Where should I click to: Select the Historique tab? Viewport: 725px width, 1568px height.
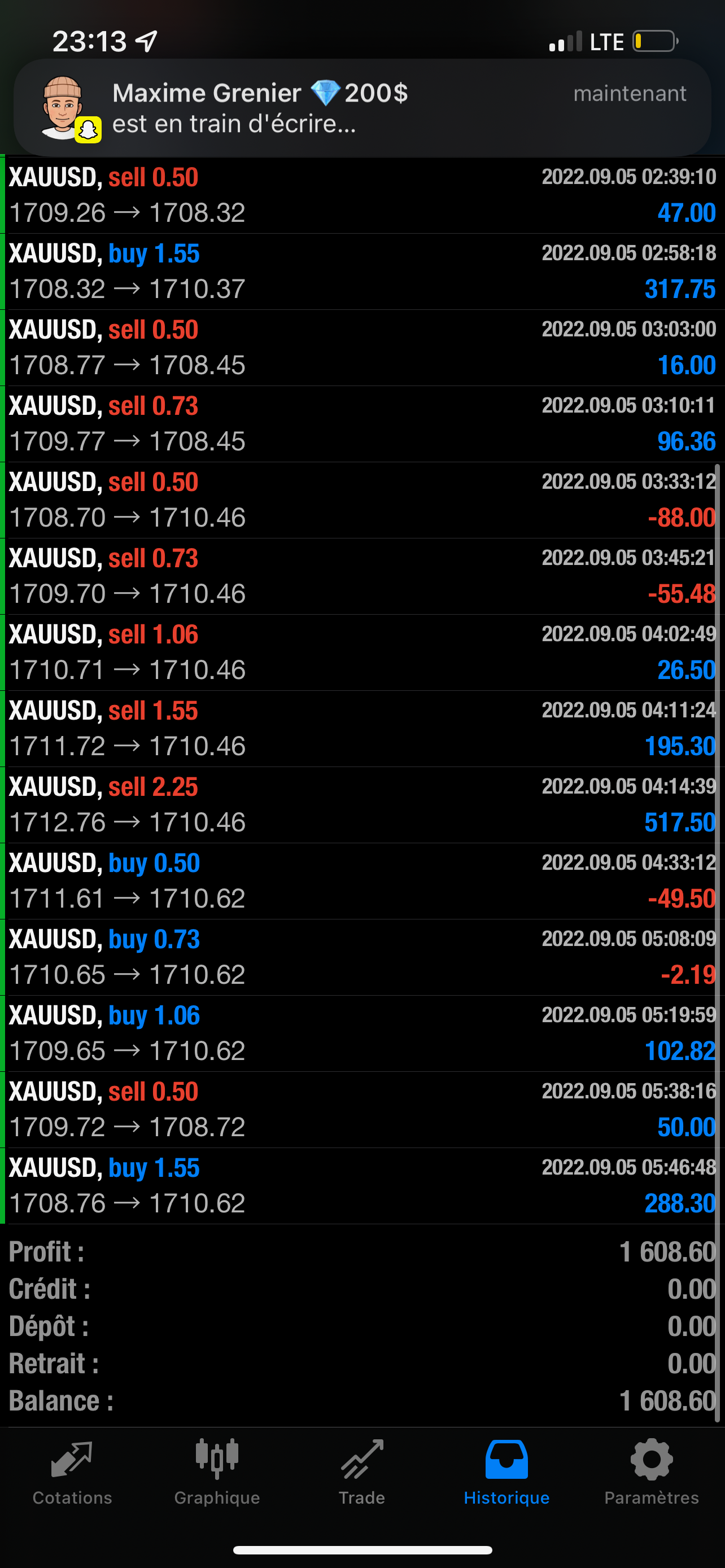tap(506, 1473)
